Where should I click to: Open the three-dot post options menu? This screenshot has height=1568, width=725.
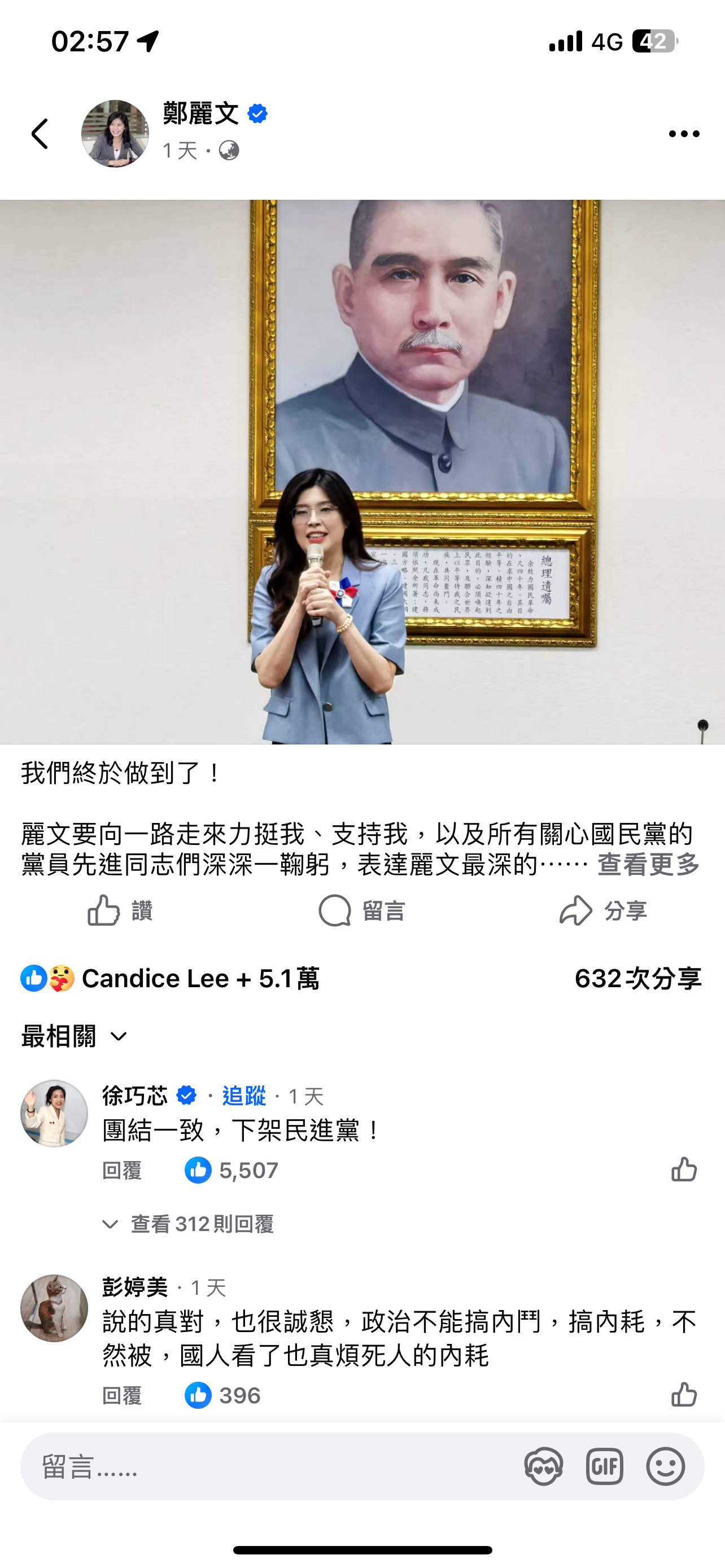(x=683, y=133)
